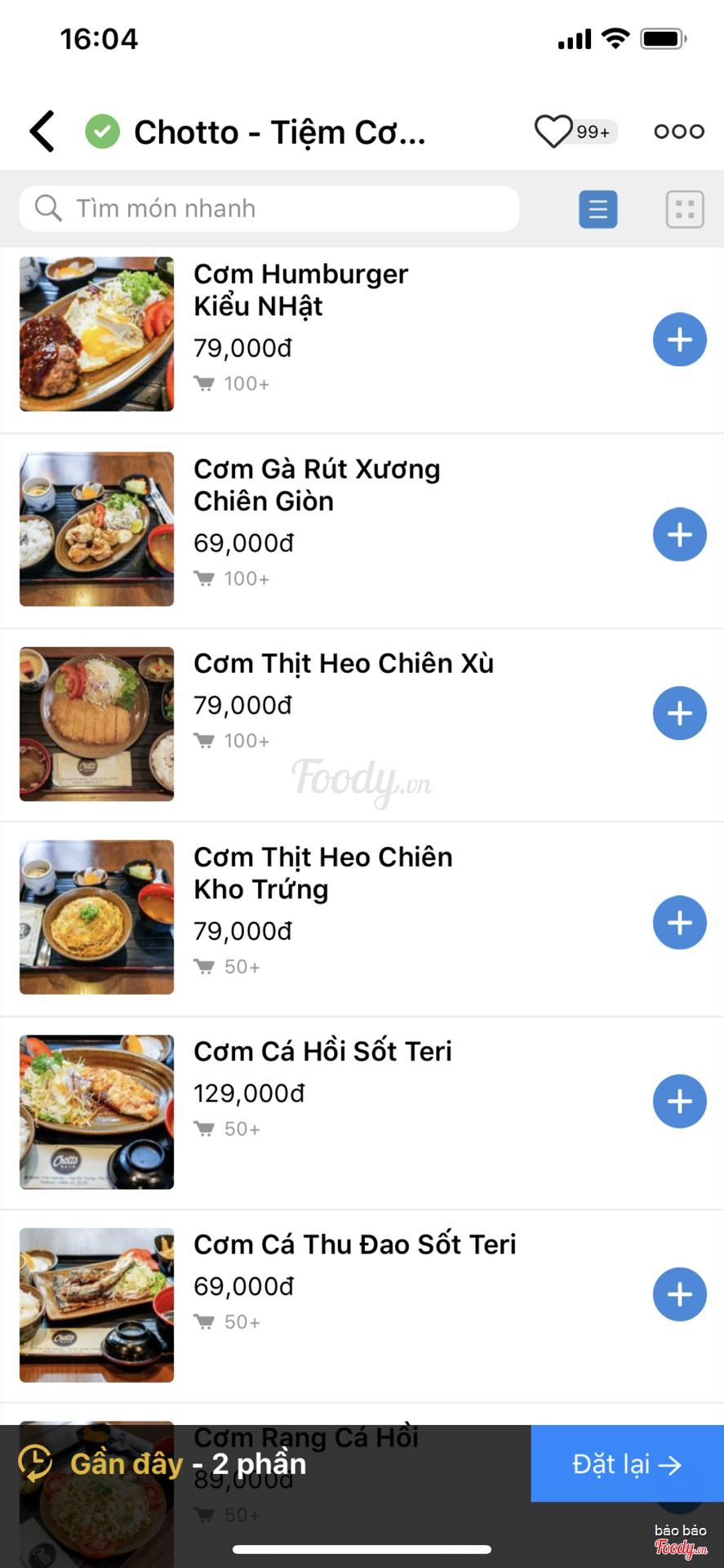View the Cơm Thịt Heo Chiên Kho Trứng photo

click(97, 917)
